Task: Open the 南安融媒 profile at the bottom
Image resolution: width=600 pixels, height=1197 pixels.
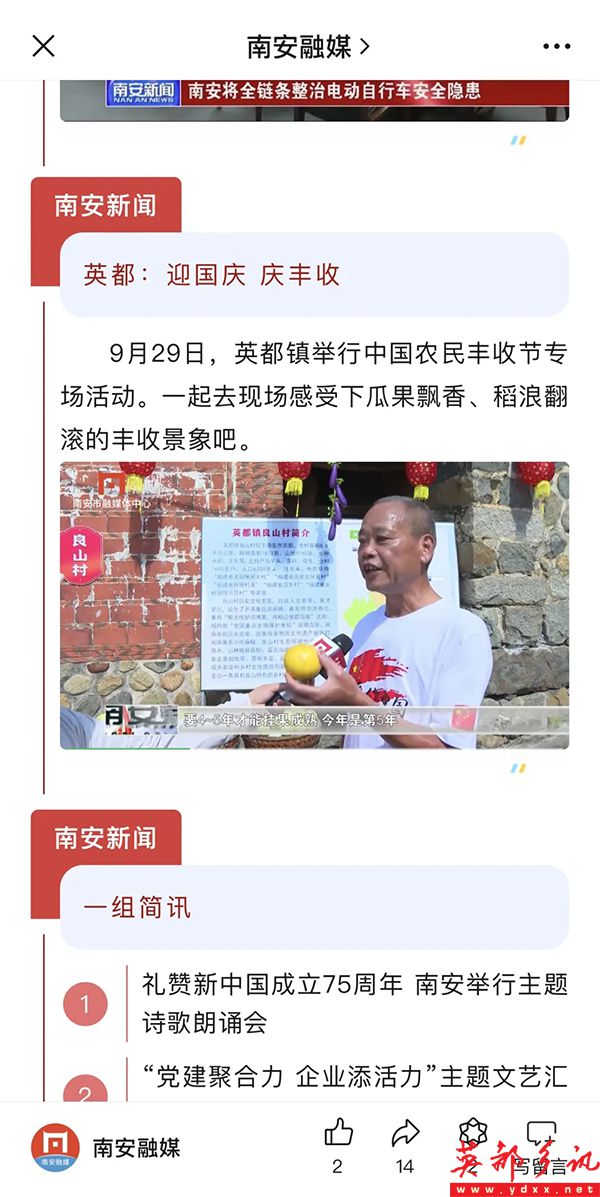Action: (x=106, y=1147)
